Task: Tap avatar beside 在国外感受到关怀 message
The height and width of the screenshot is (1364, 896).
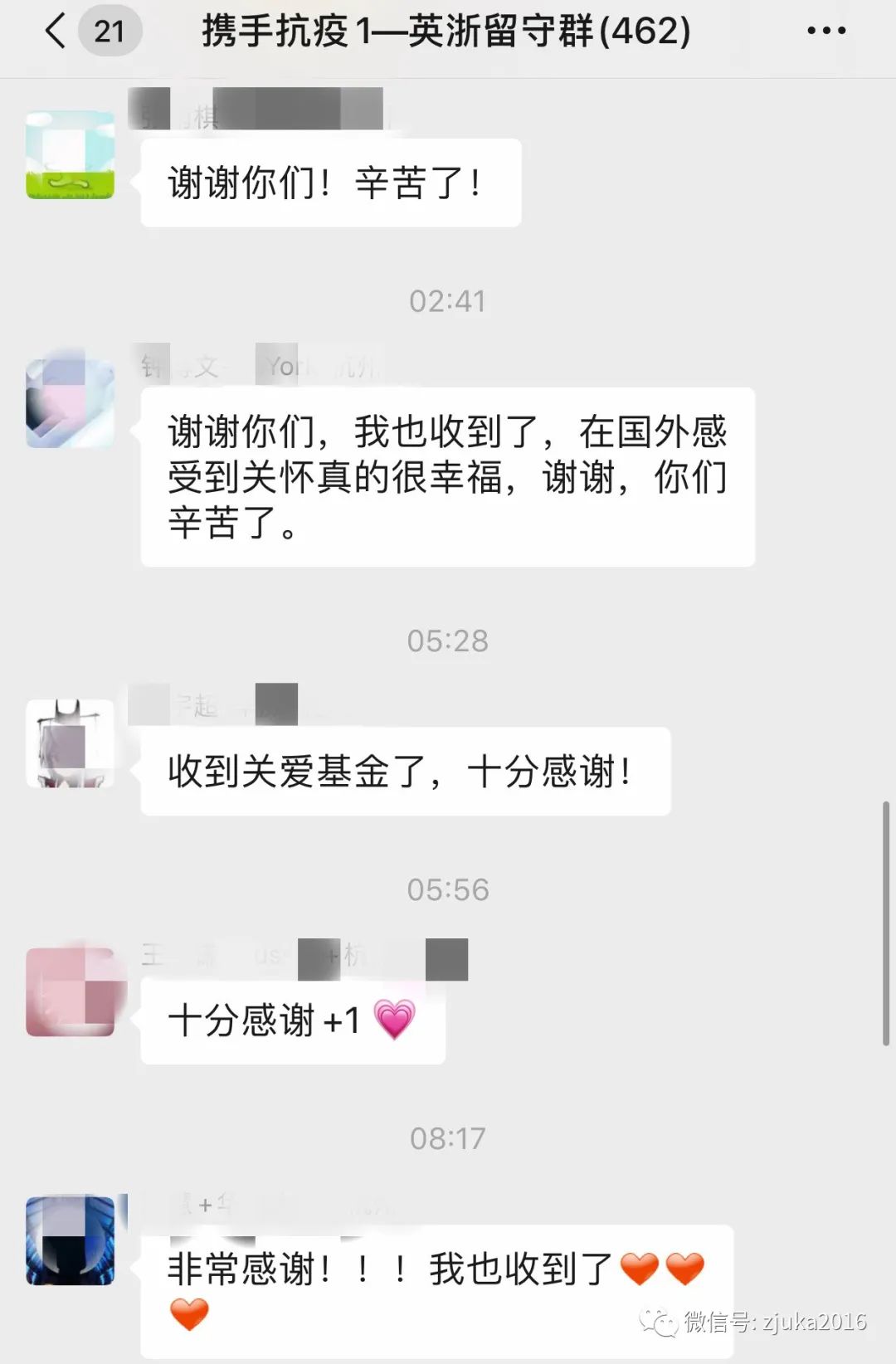Action: (71, 404)
